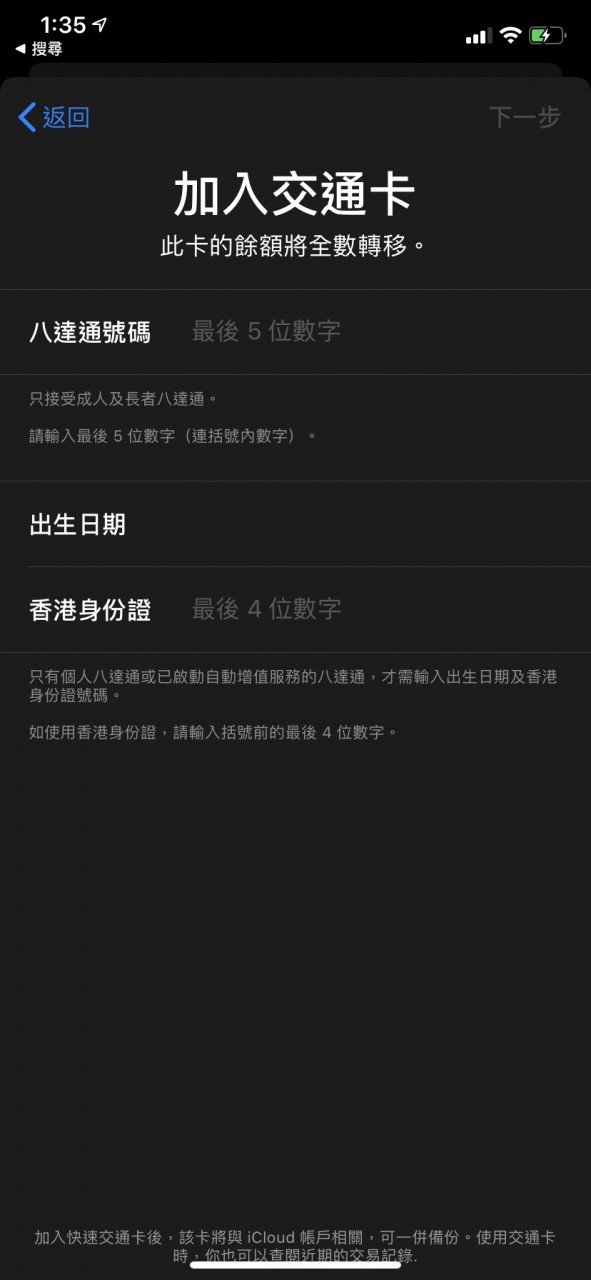Select the 出生日期 field
Screen dimensions: 591x1280
(x=295, y=524)
